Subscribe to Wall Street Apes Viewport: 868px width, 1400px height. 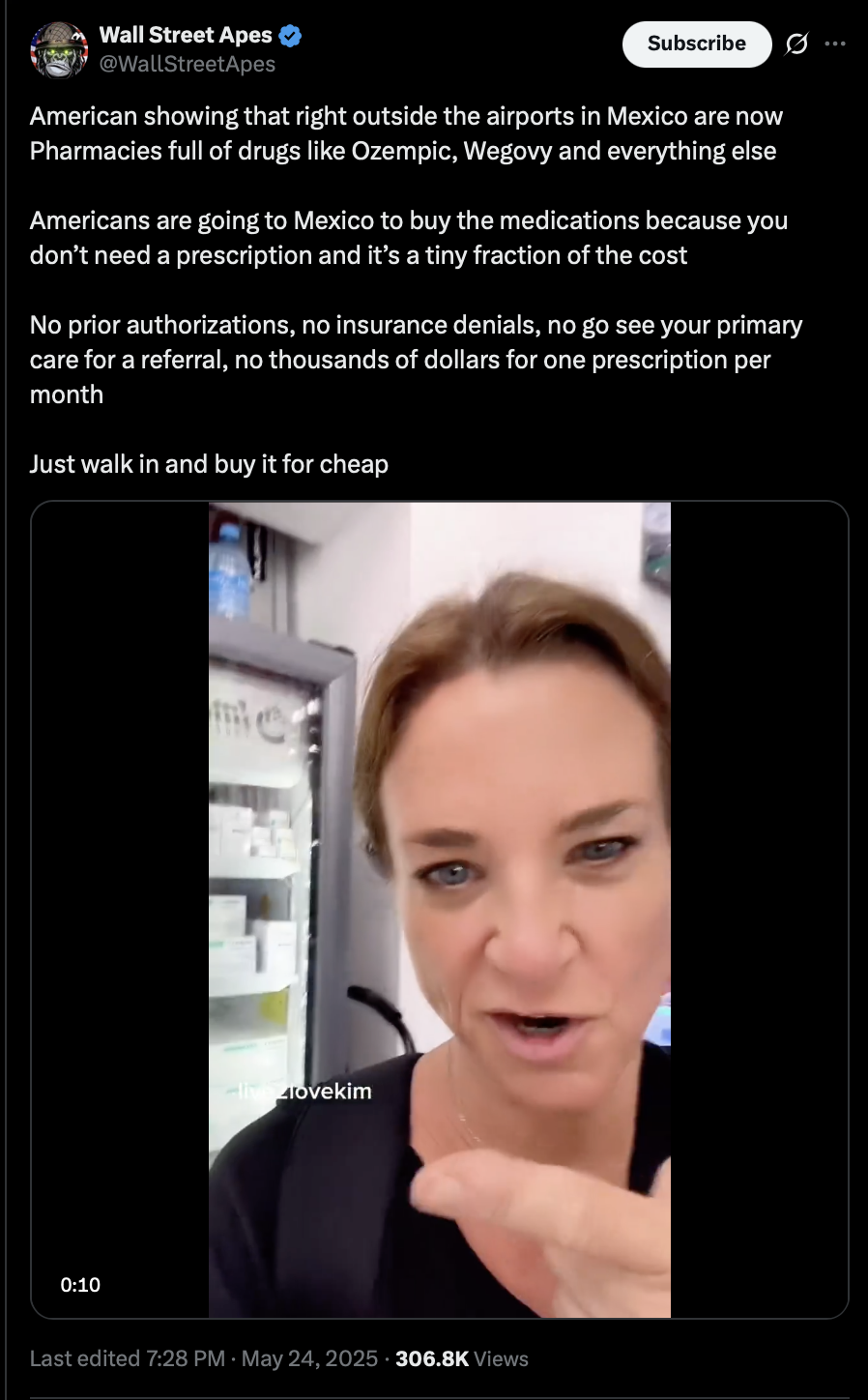tap(697, 44)
